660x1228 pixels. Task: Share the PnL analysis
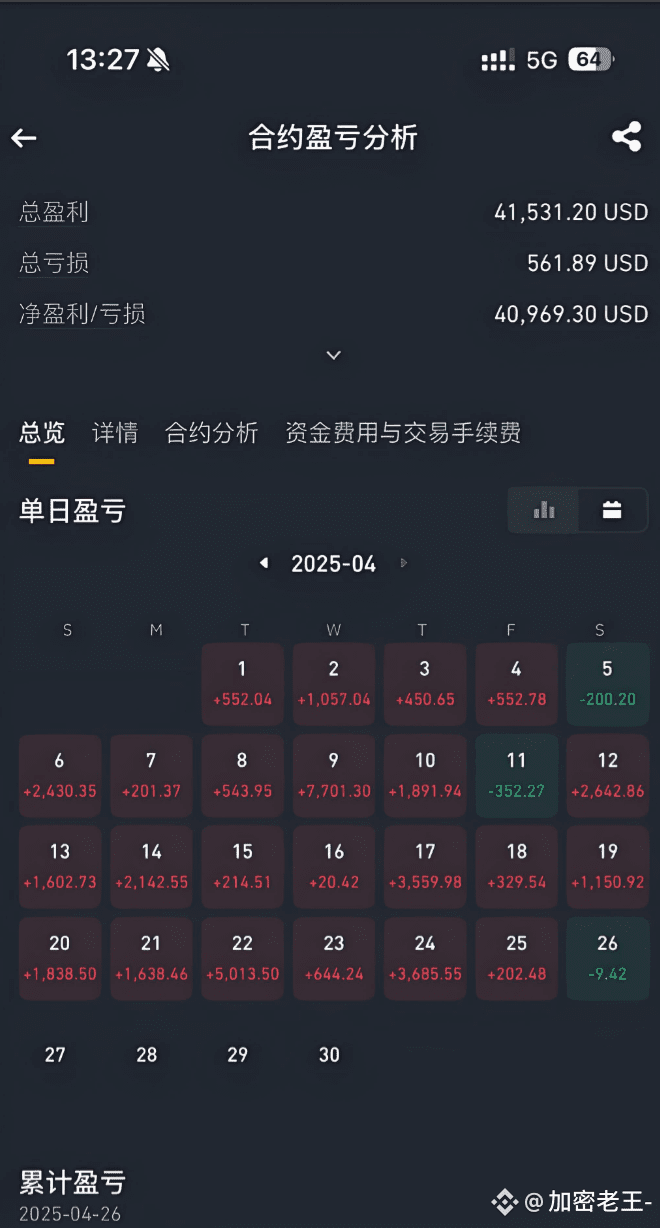pyautogui.click(x=626, y=137)
